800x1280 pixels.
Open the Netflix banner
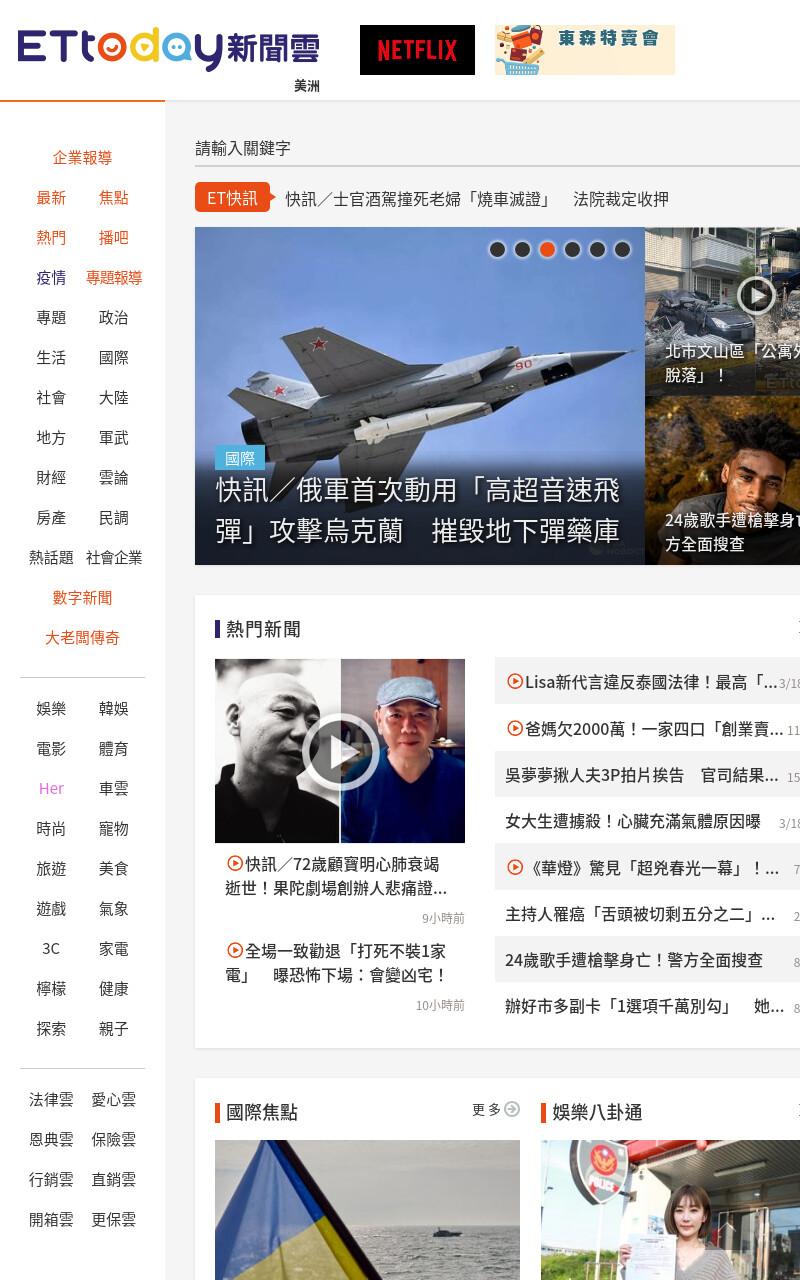(x=417, y=50)
